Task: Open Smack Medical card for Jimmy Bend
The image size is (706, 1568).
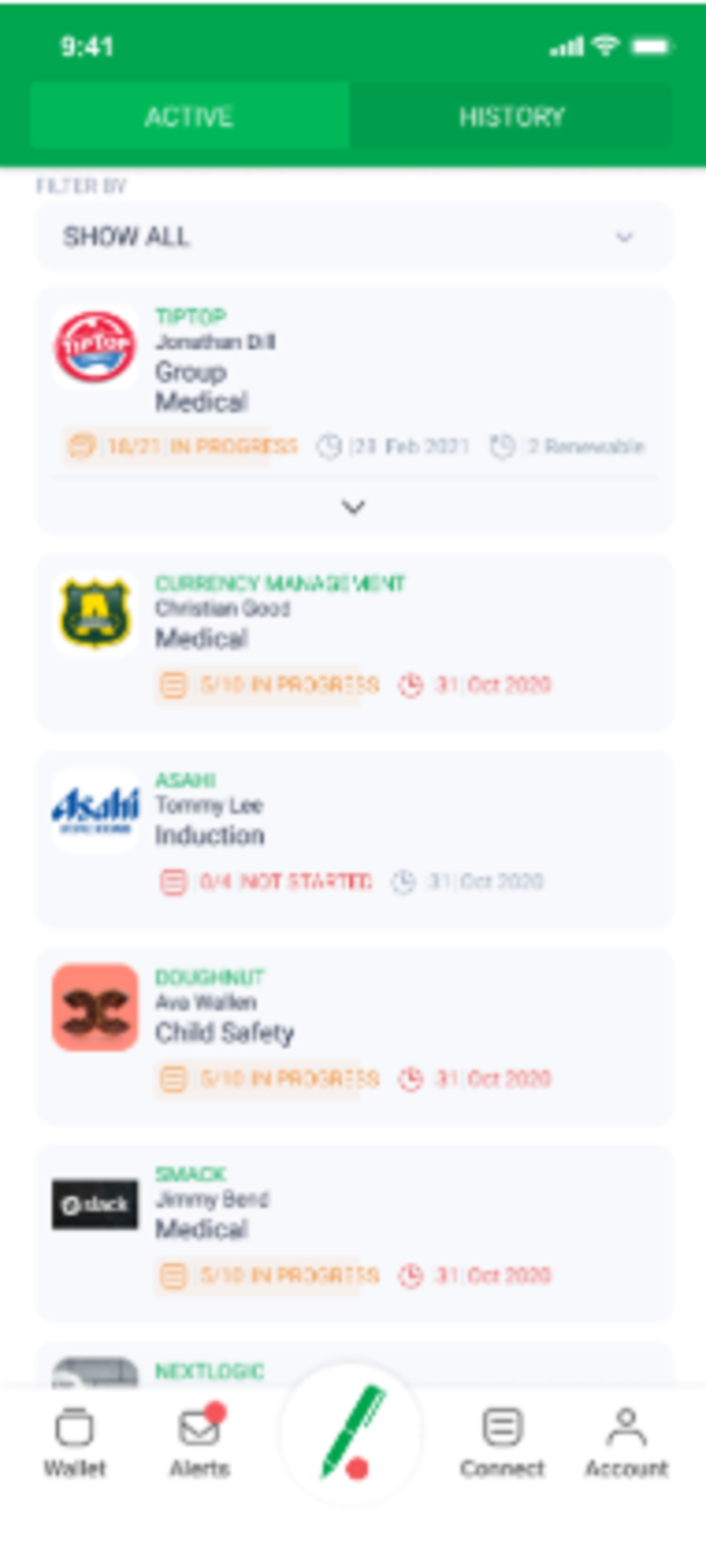Action: tap(353, 1231)
